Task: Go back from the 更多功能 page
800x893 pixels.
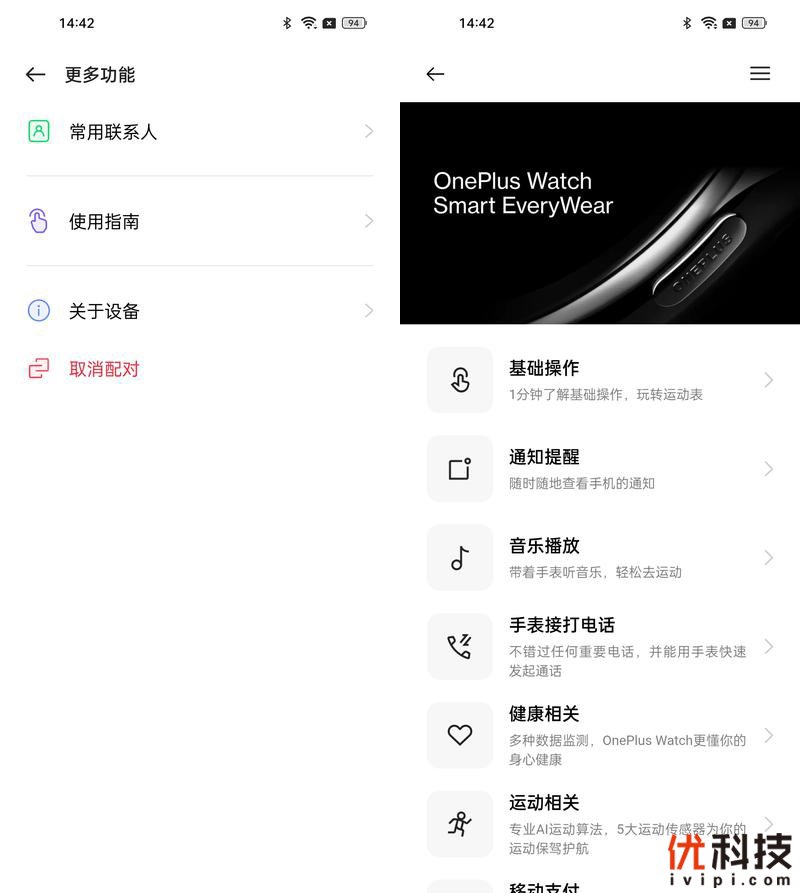Action: click(36, 74)
